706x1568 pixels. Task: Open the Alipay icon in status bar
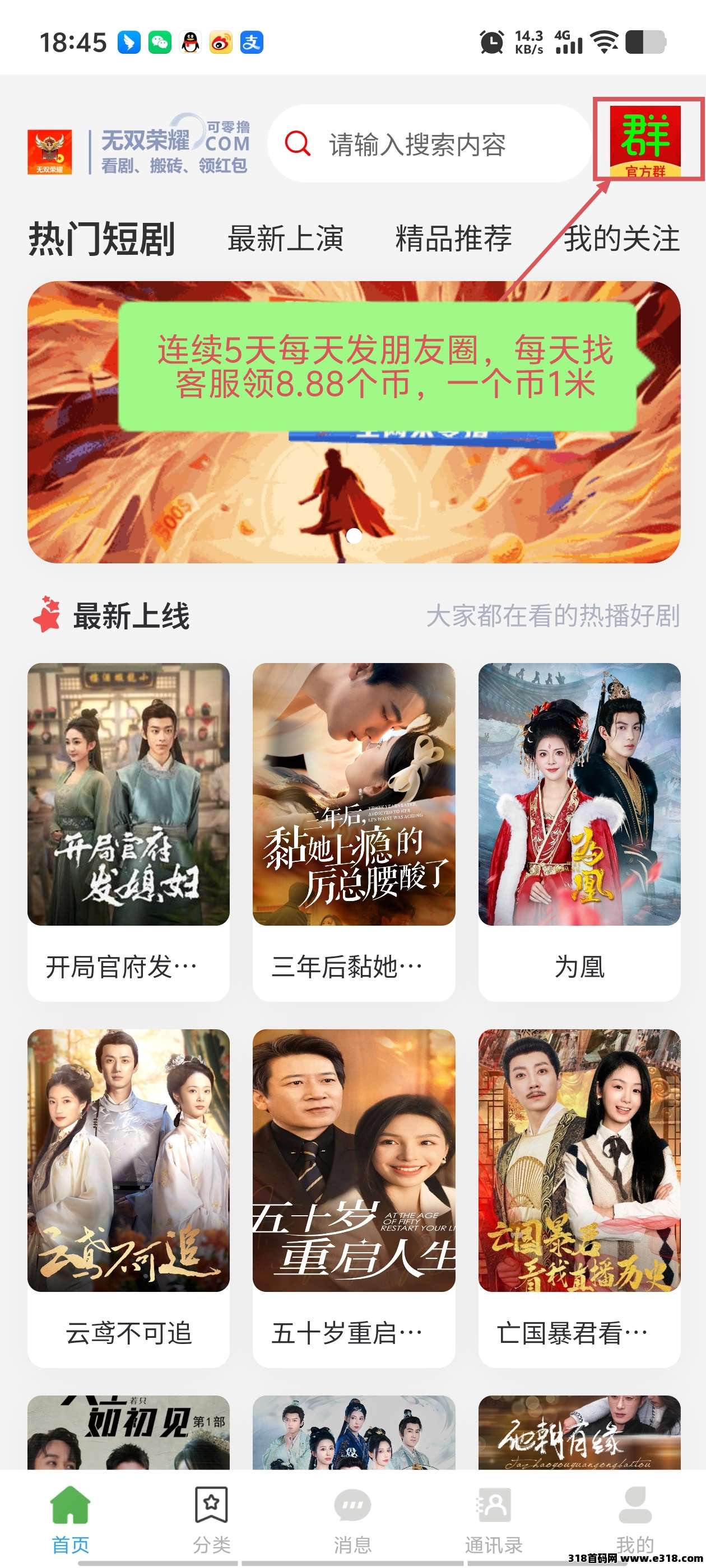[252, 41]
